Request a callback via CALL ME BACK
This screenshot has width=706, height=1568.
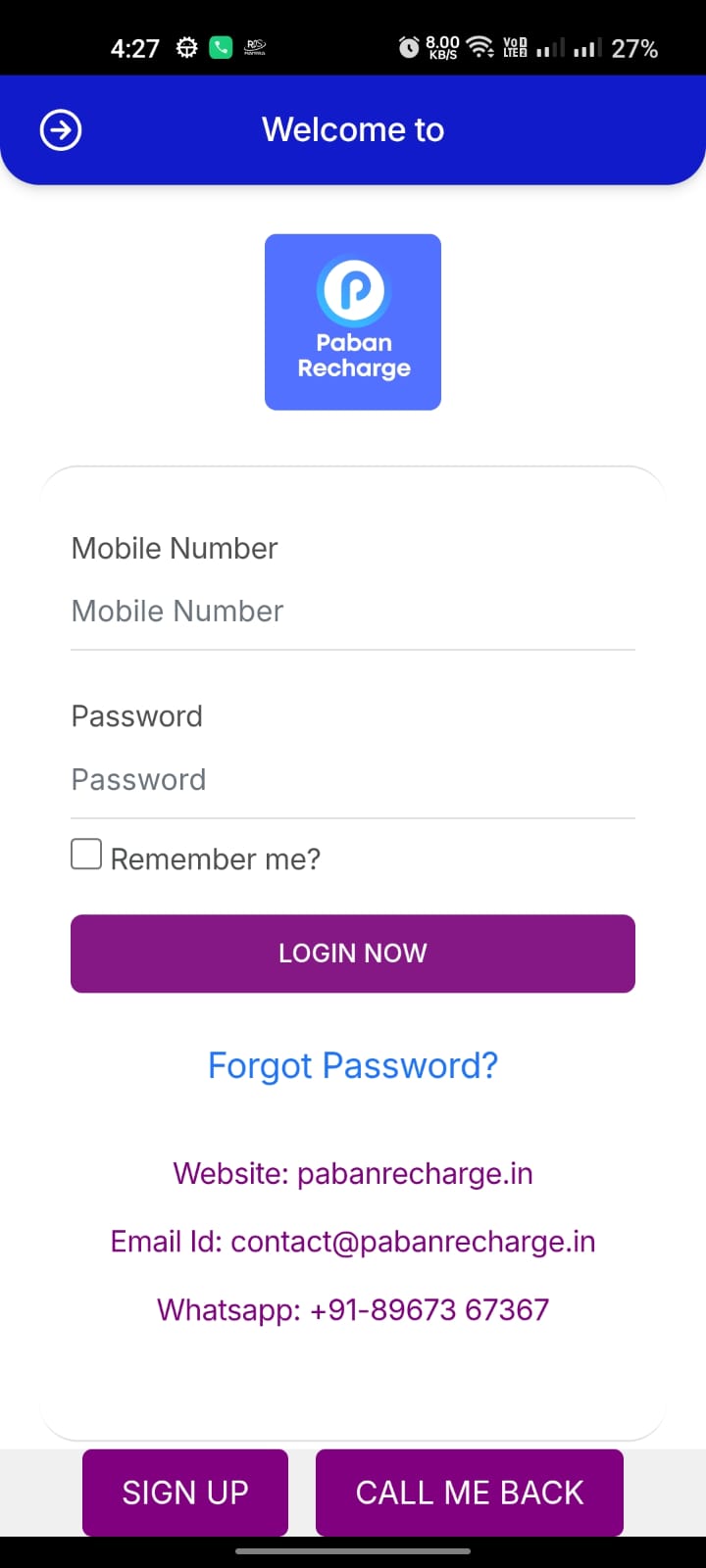pyautogui.click(x=469, y=1492)
